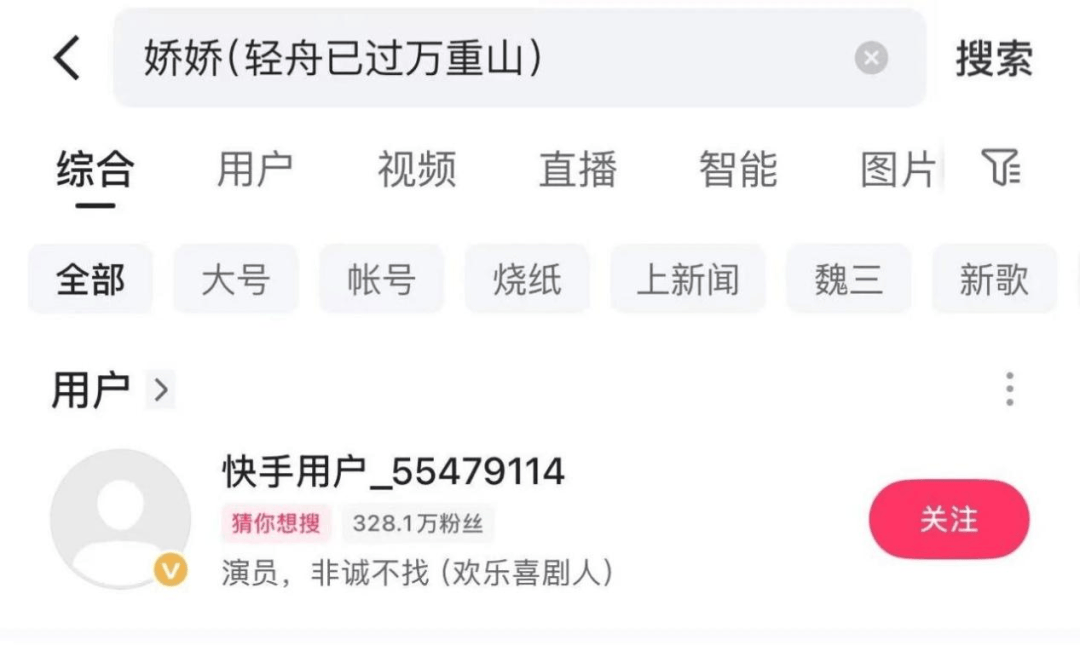Tap the 搜索 button to search
Screen dimensions: 1080x669
click(993, 58)
